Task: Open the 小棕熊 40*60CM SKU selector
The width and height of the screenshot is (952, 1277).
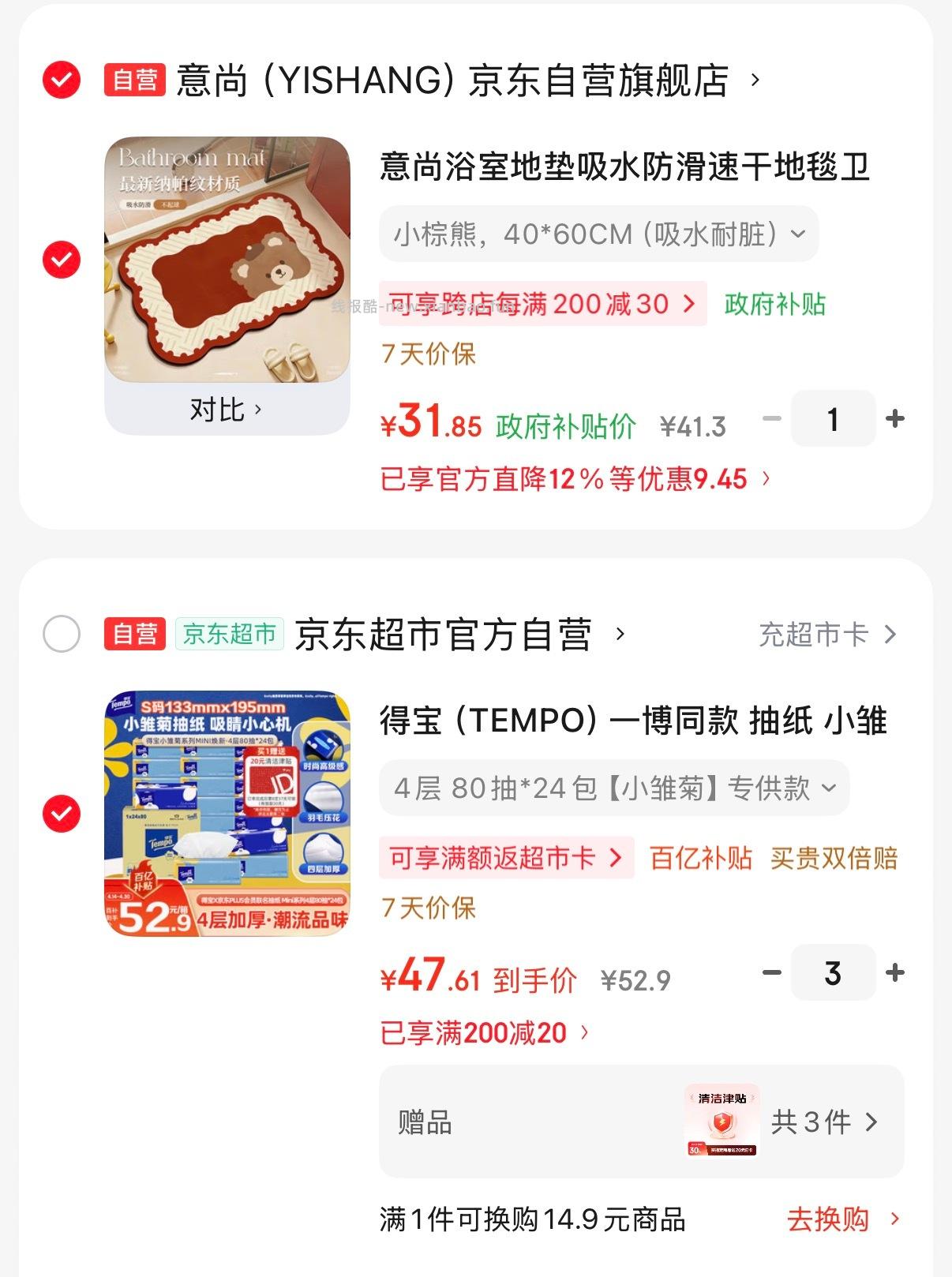Action: [598, 233]
